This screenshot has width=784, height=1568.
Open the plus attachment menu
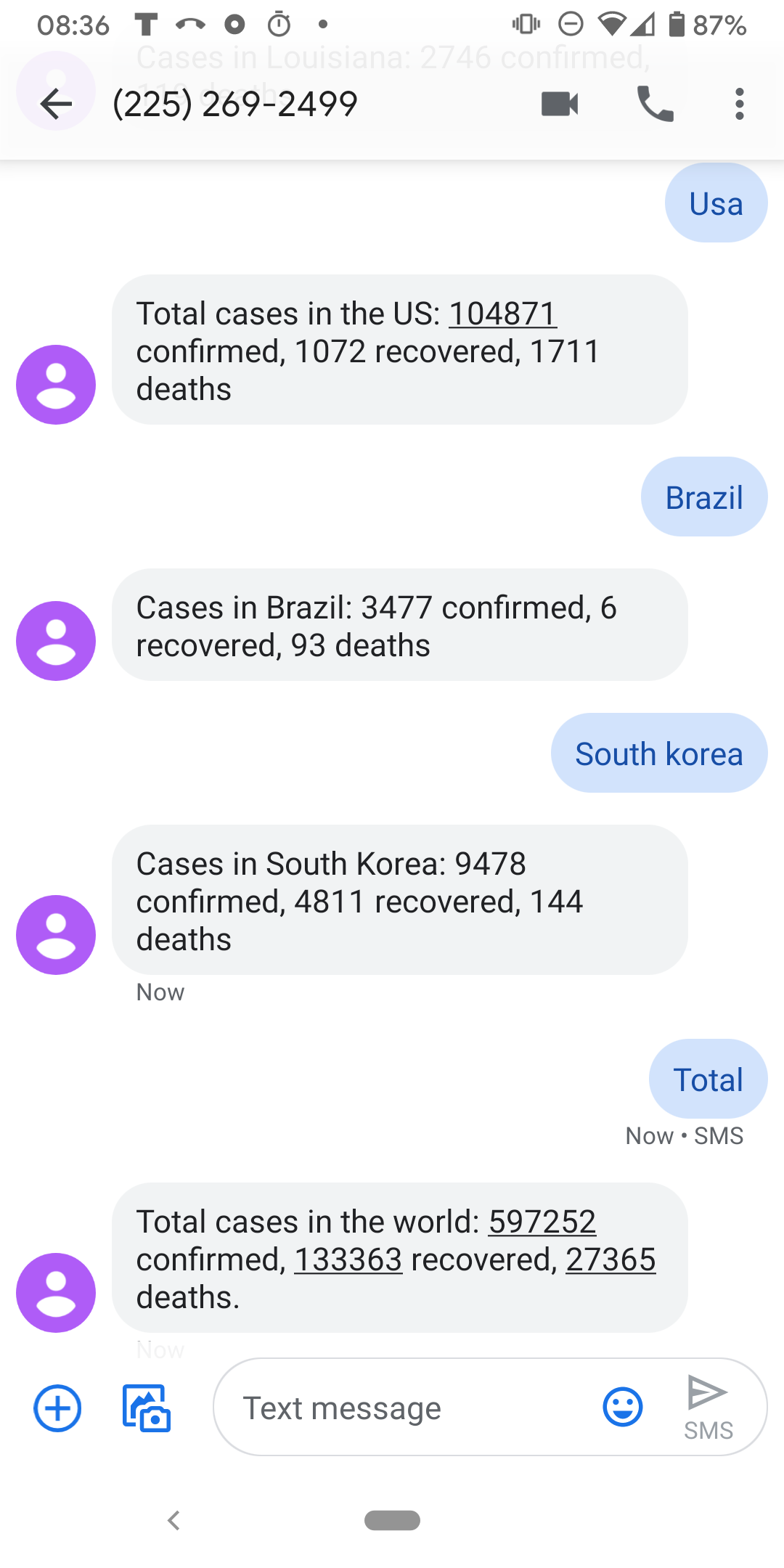[57, 1408]
